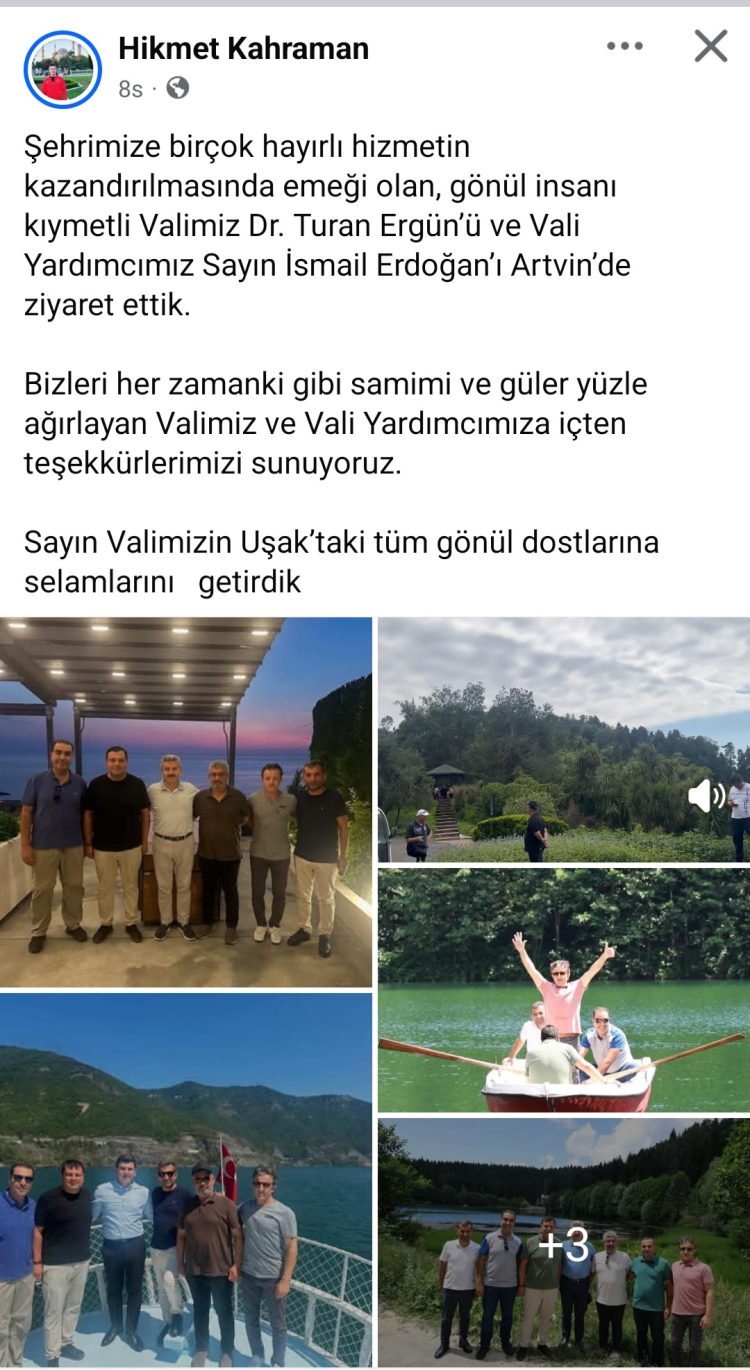Open Hikmet Kahraman's profile picture

pyautogui.click(x=62, y=69)
